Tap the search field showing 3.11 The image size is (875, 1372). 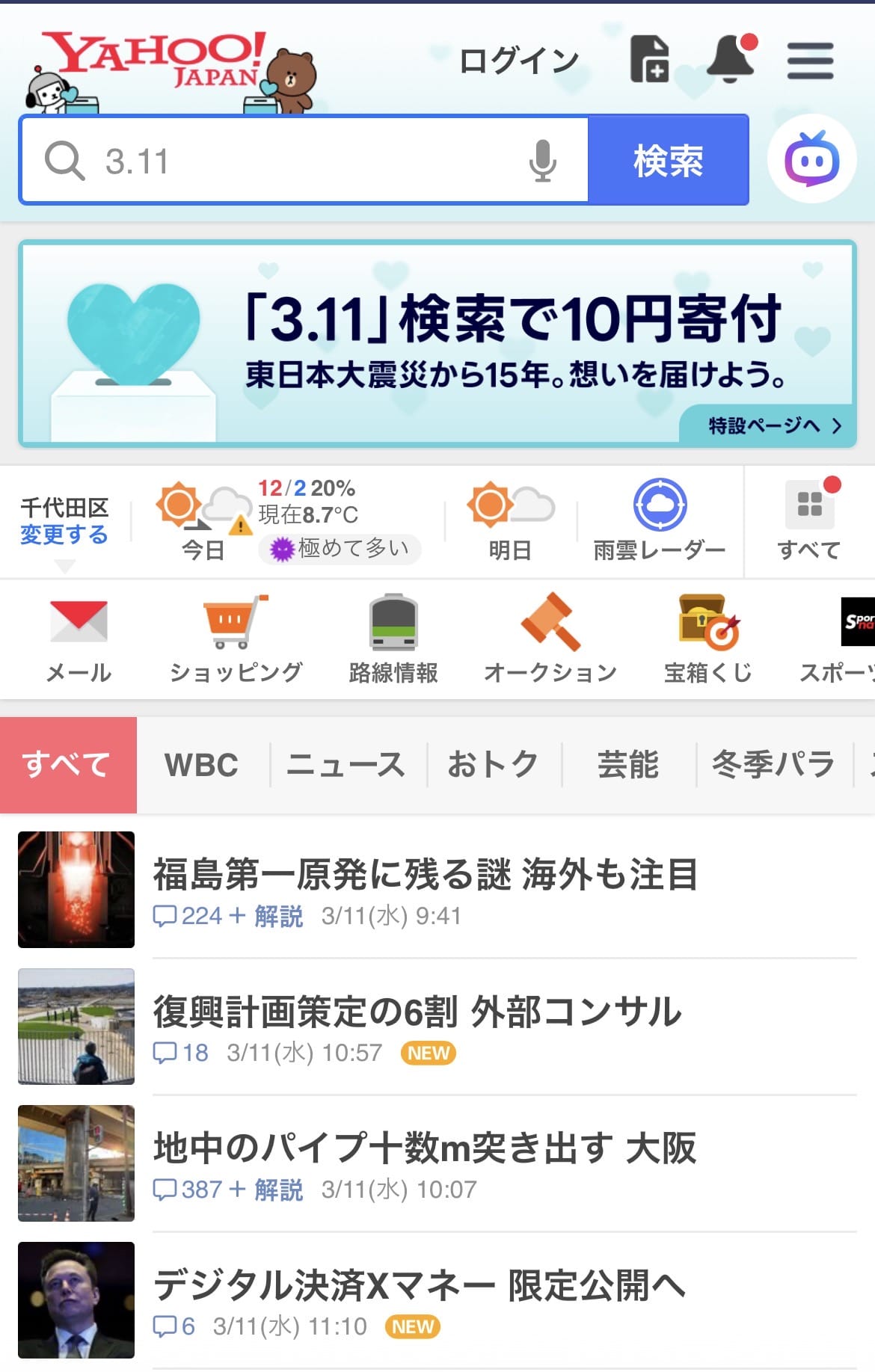tap(299, 160)
